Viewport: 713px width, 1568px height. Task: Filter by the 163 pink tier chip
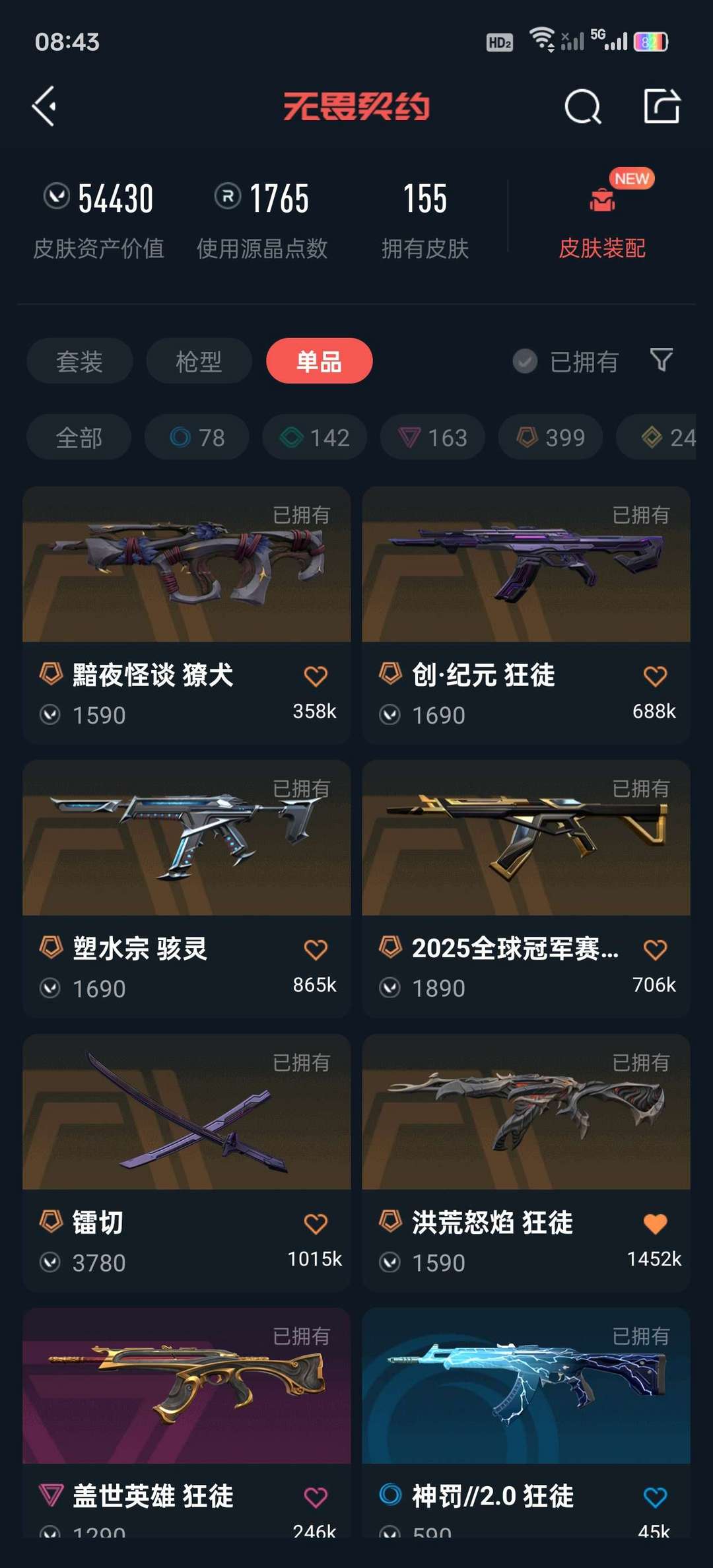(432, 437)
